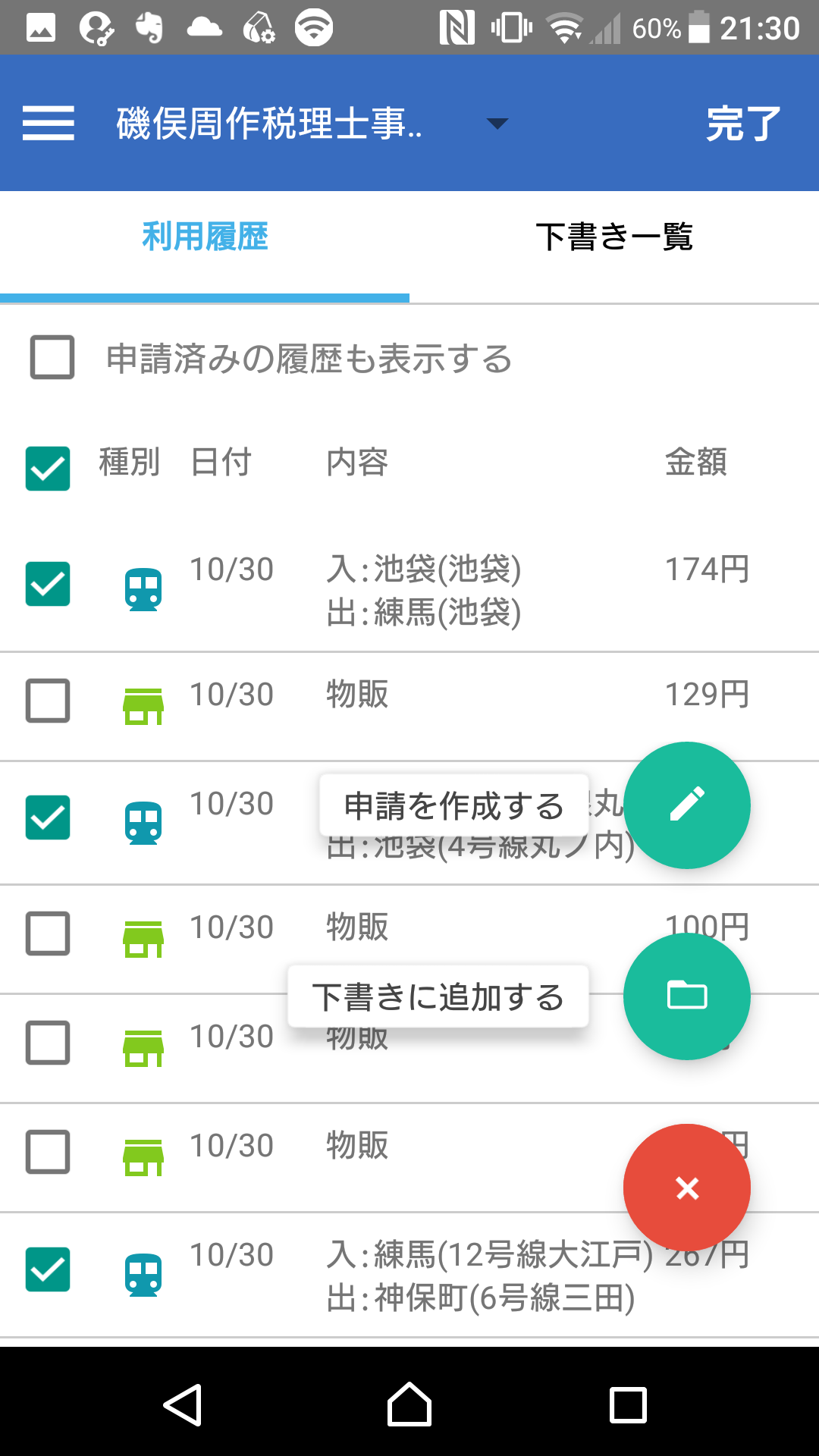Toggle the select-all checkbox beside 種別

pyautogui.click(x=48, y=468)
